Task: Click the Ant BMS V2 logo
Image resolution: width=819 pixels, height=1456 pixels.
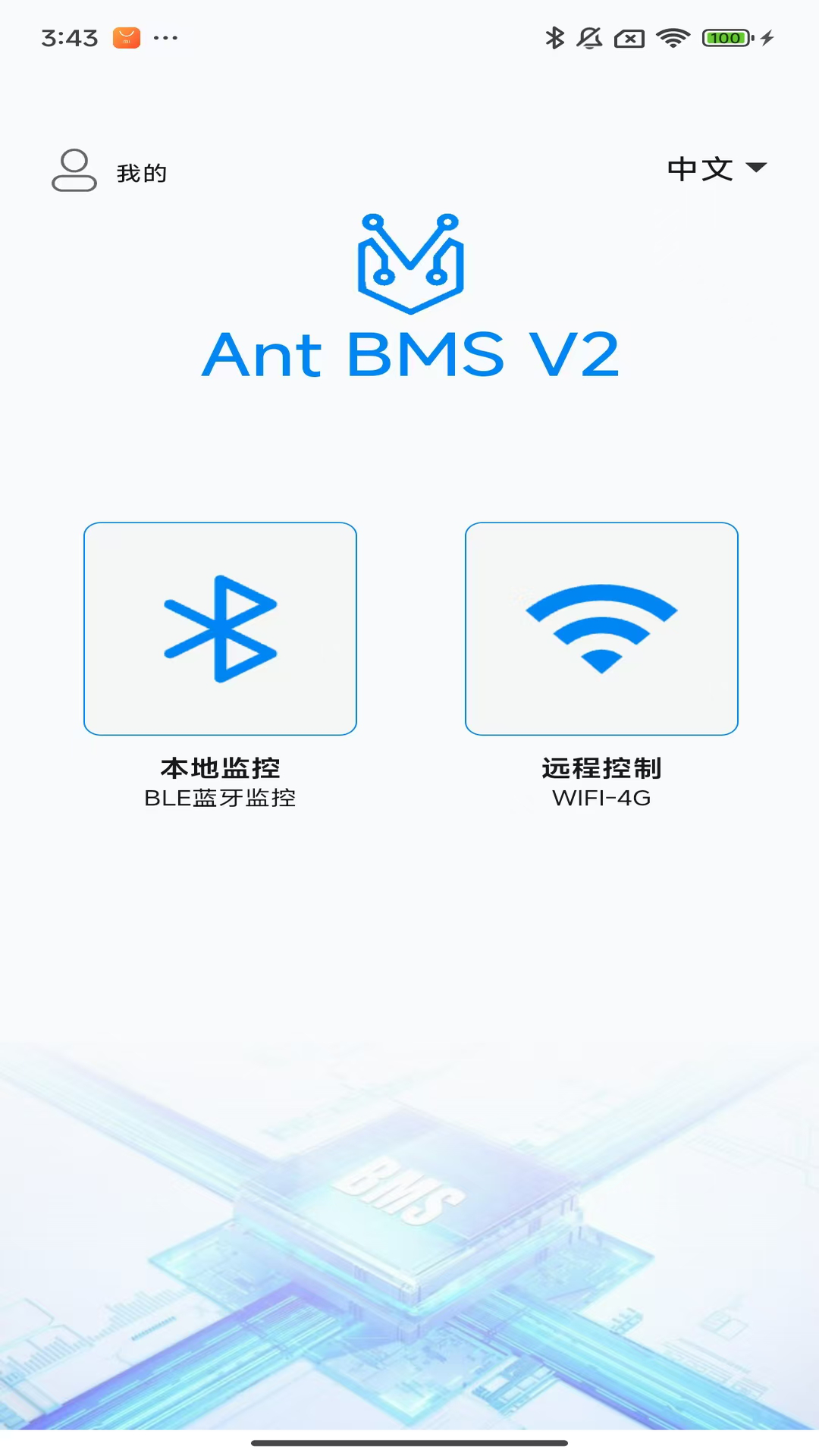Action: [409, 262]
